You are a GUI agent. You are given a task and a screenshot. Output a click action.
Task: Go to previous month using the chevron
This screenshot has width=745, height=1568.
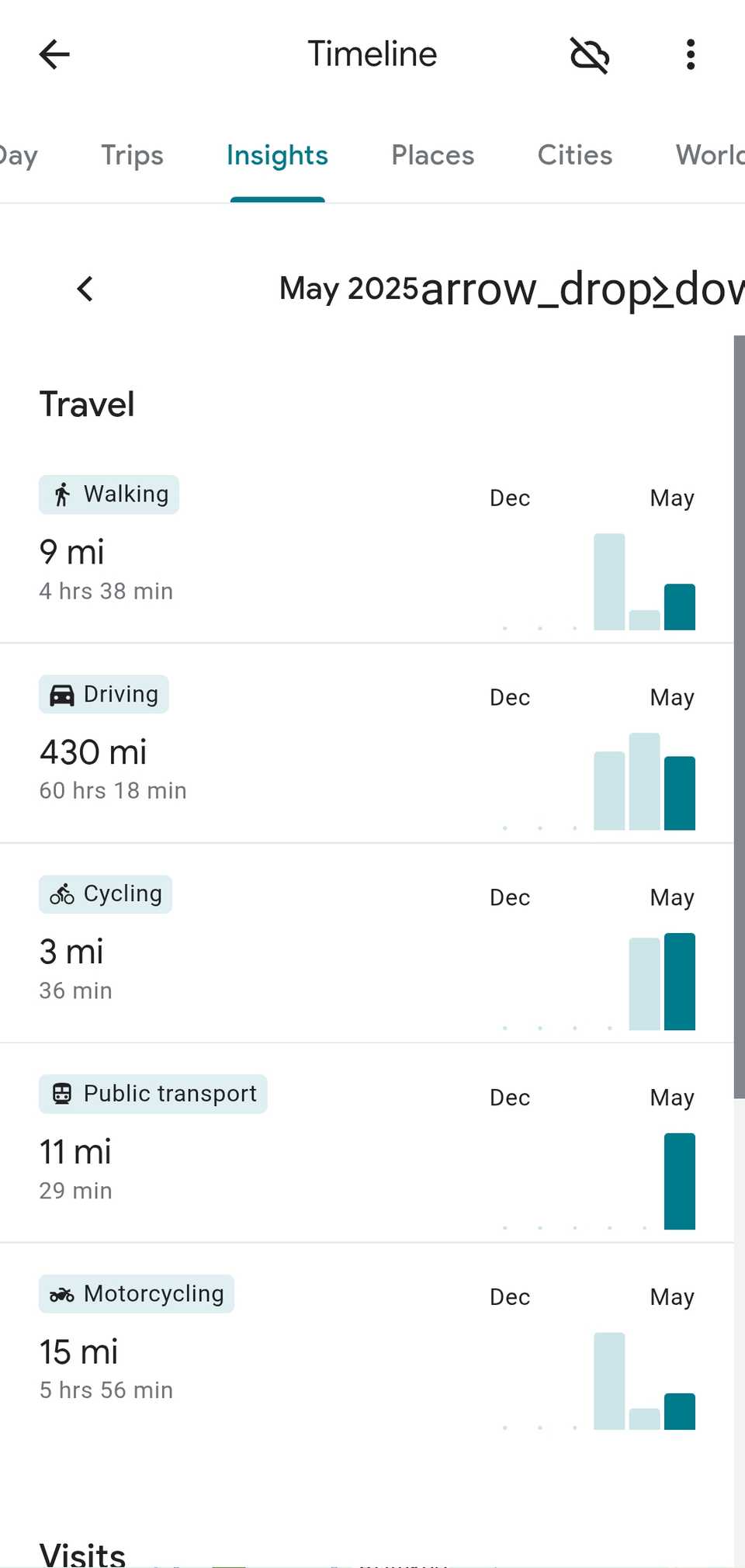pos(85,289)
